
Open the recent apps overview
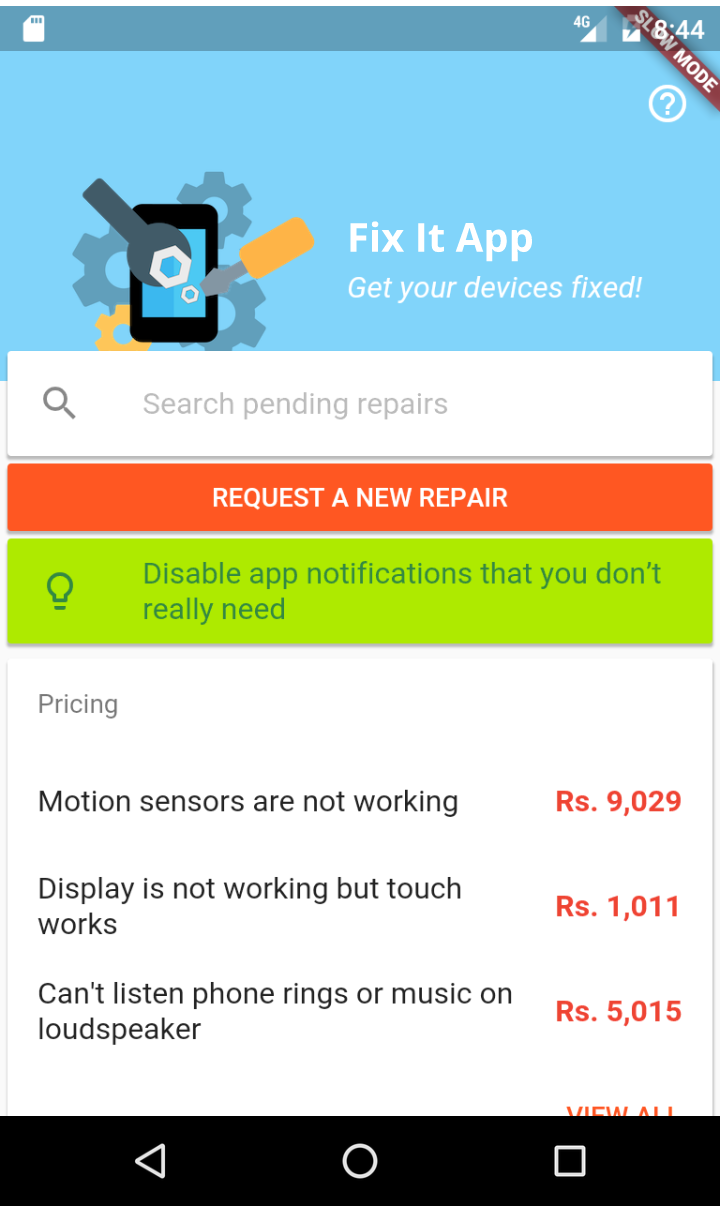pyautogui.click(x=569, y=1161)
